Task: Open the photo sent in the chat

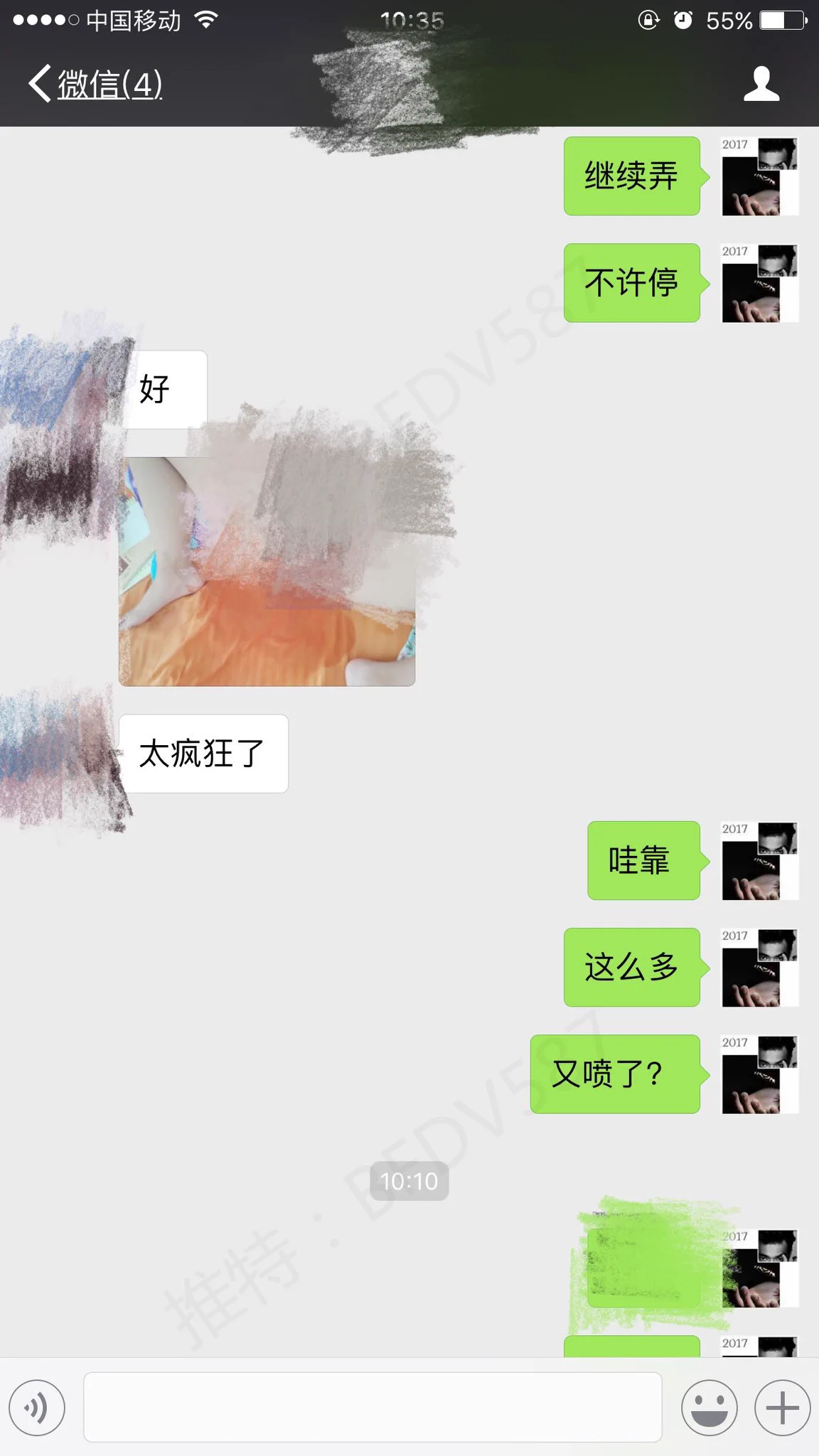Action: coord(267,571)
